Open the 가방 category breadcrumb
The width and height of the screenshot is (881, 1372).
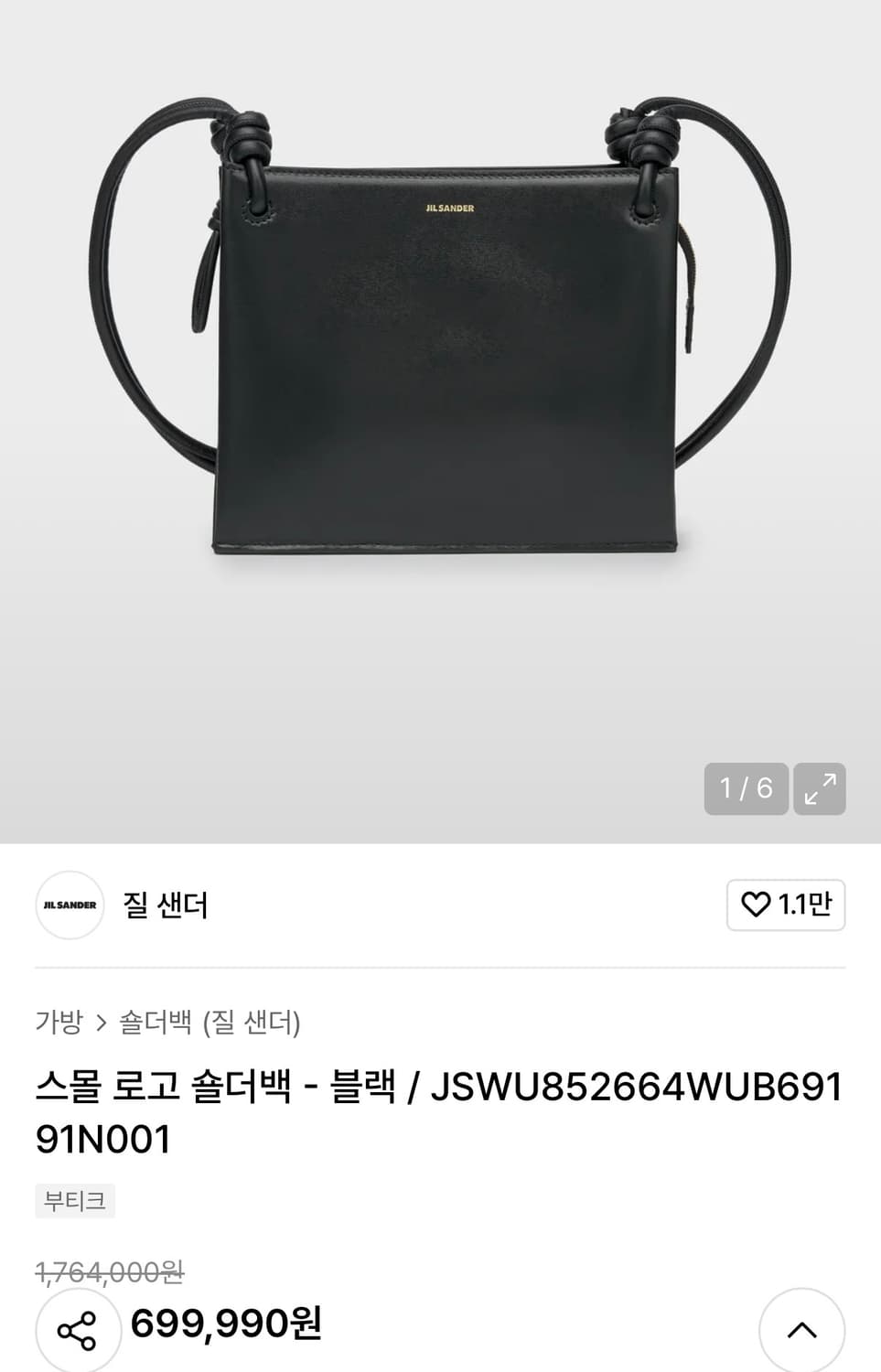pos(58,1024)
